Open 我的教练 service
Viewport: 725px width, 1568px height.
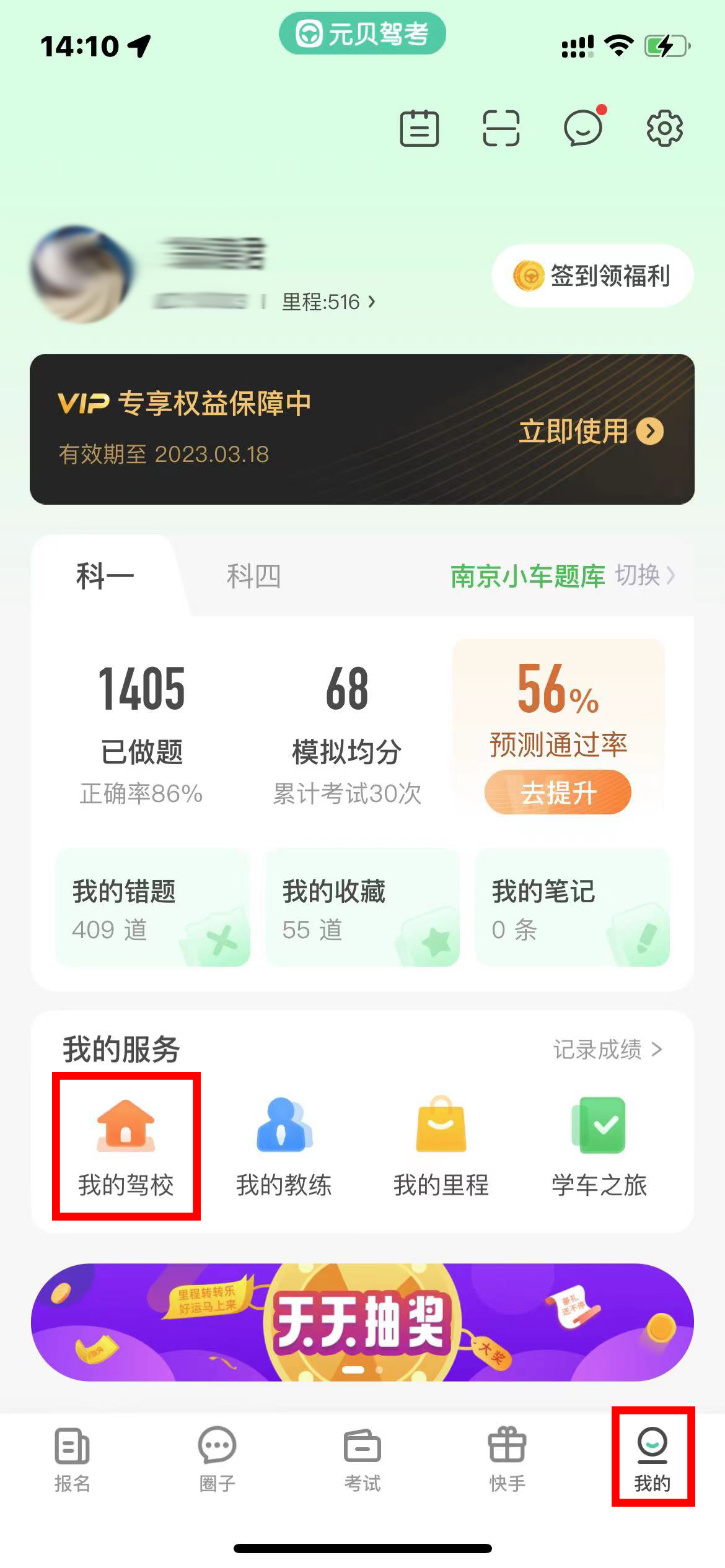[x=284, y=1146]
